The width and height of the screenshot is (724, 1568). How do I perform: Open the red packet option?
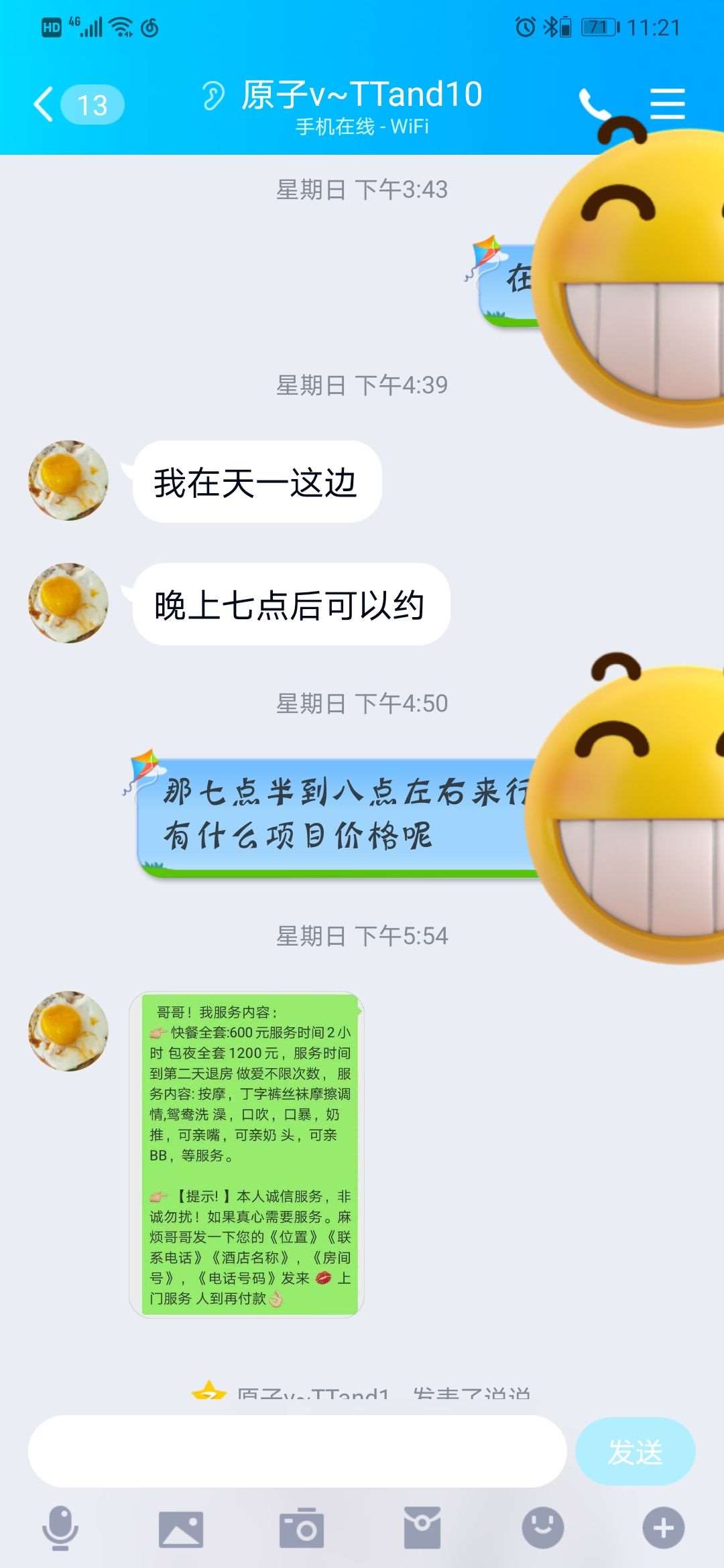click(x=422, y=1528)
